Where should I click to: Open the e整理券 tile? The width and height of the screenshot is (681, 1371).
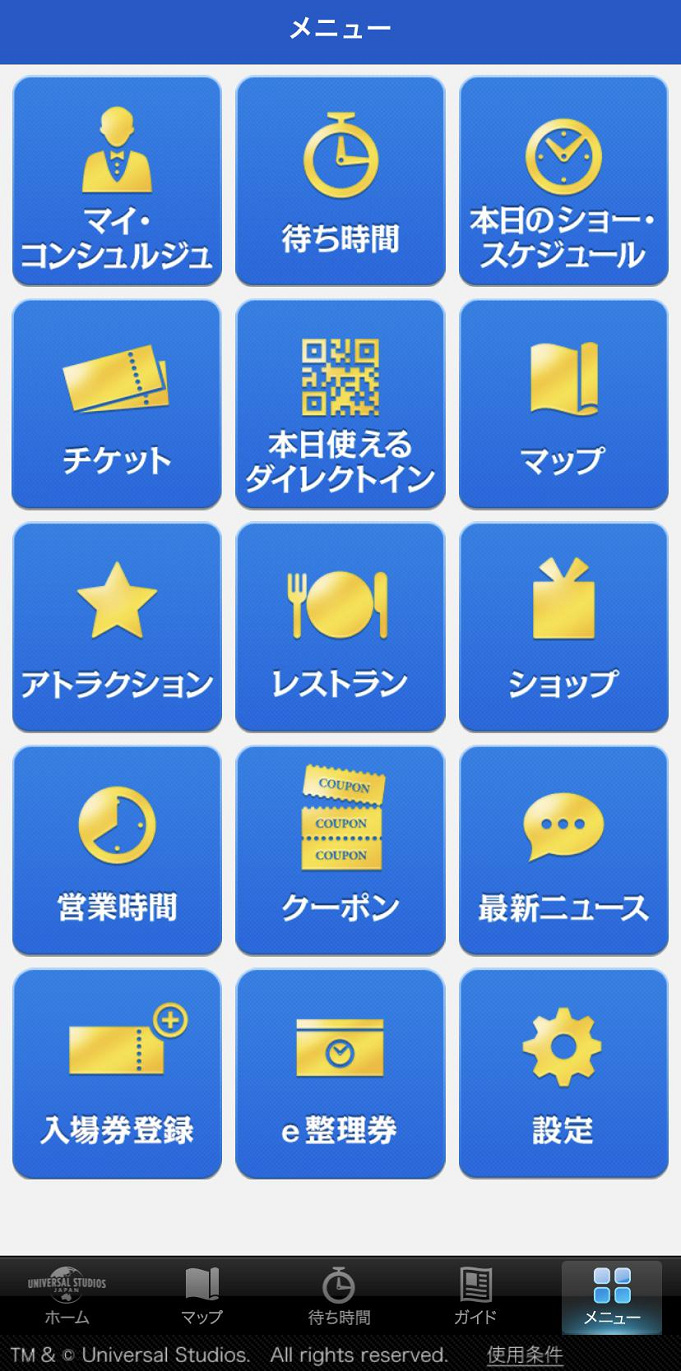pyautogui.click(x=340, y=1073)
